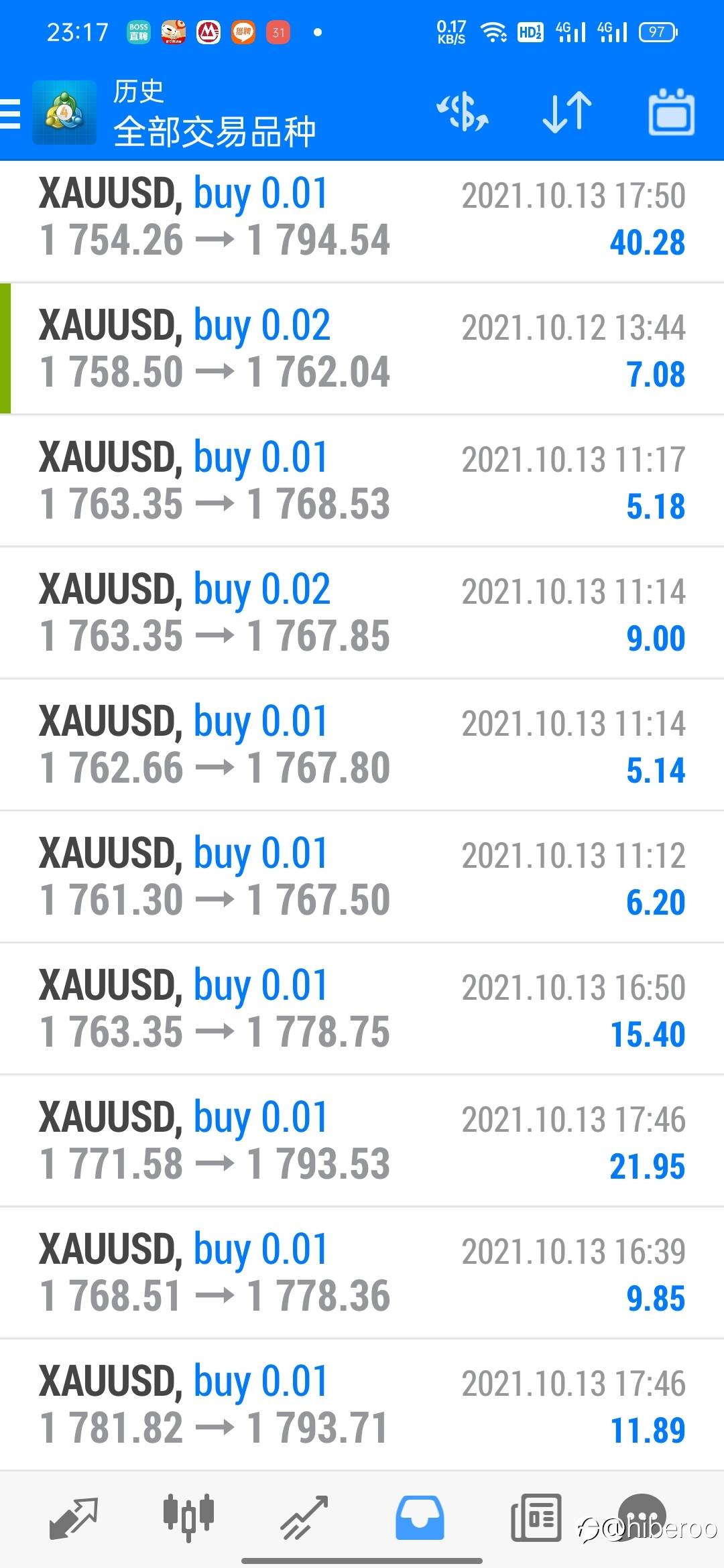The width and height of the screenshot is (724, 1568).
Task: Switch to the Trade tab
Action: point(304,1517)
